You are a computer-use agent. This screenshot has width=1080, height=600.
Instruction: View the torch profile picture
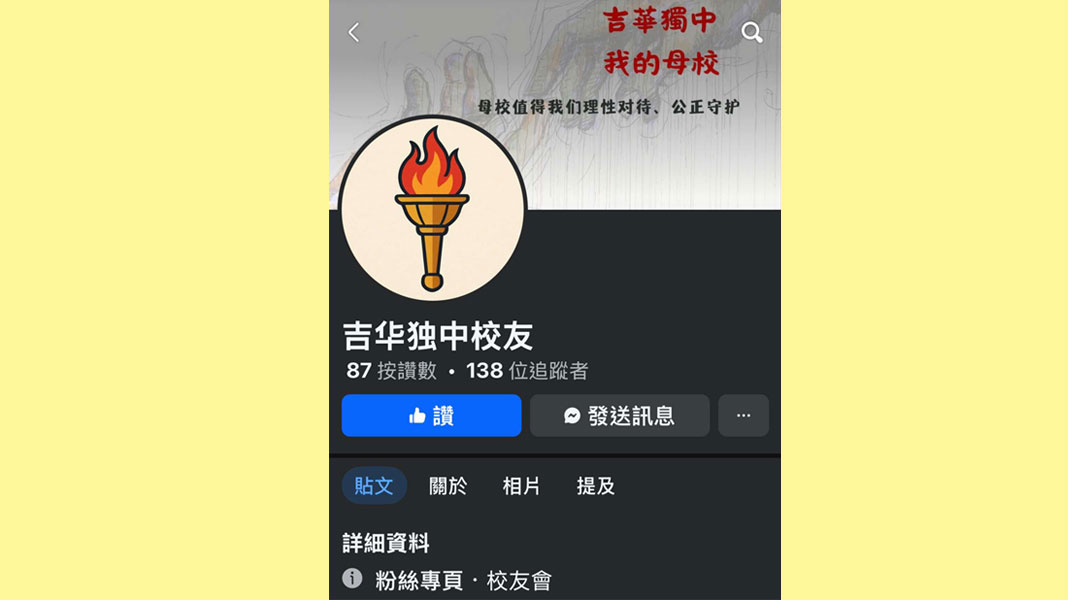point(432,208)
